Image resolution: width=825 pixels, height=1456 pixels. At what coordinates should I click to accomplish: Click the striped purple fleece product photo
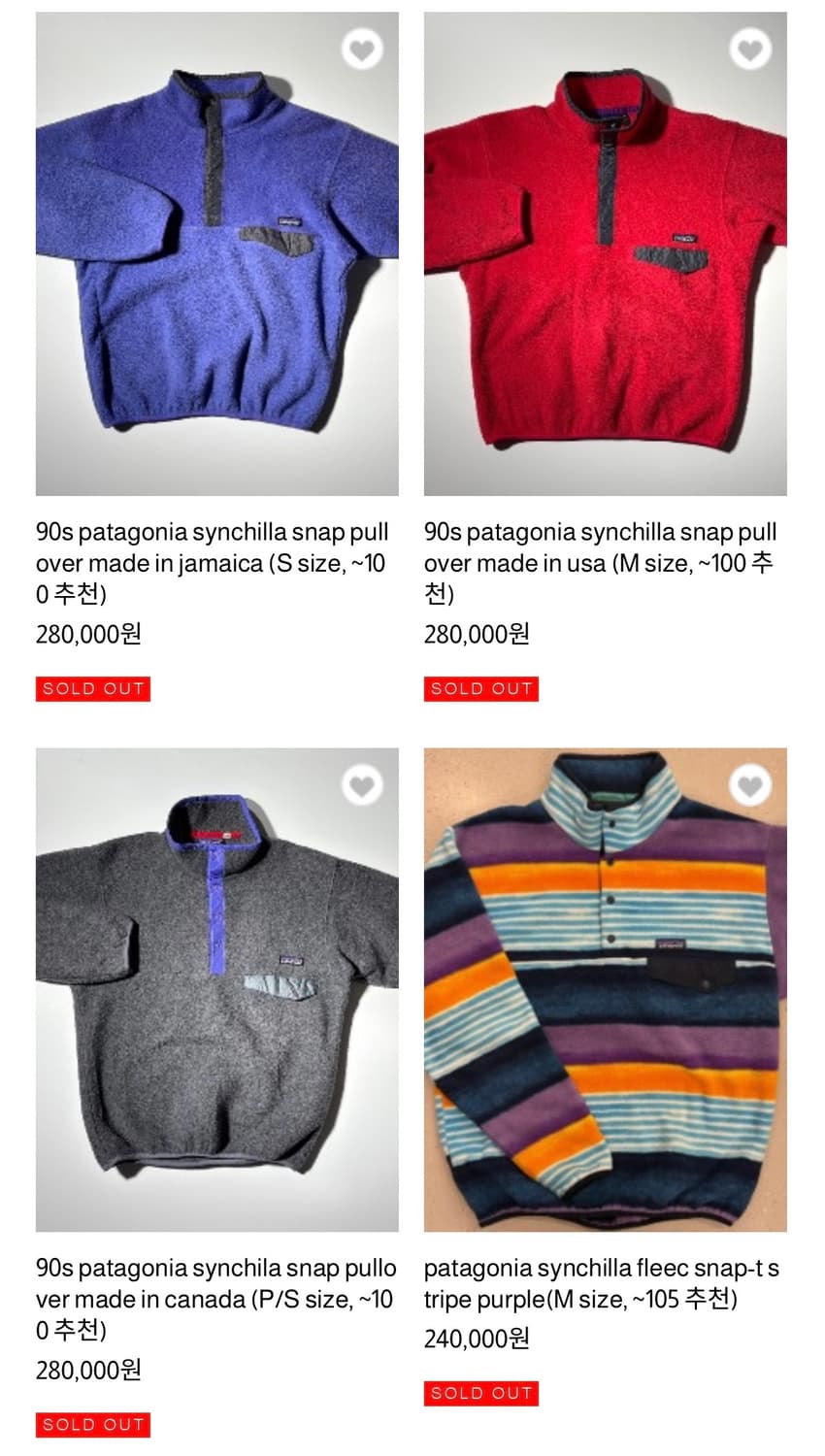point(604,988)
